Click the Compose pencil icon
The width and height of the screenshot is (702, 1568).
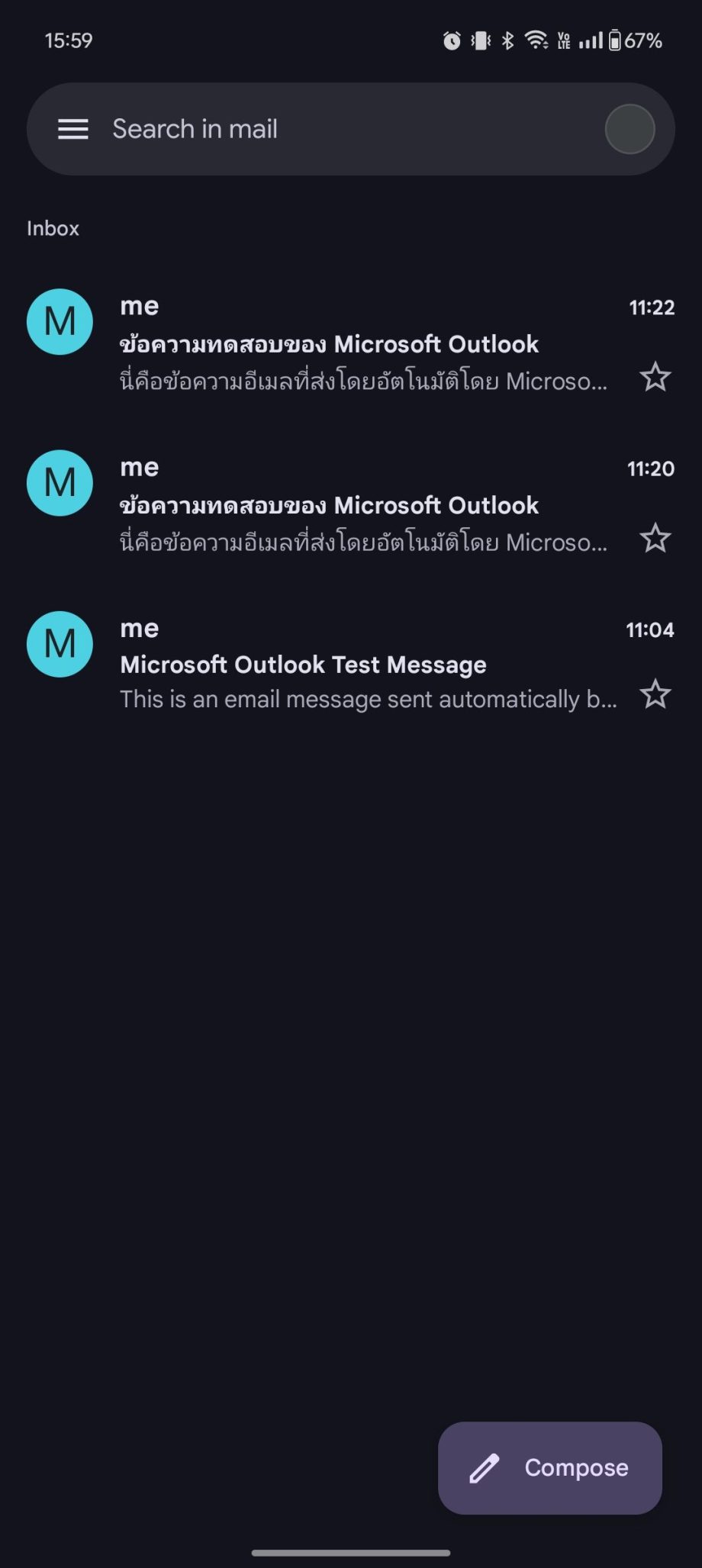[x=482, y=1467]
